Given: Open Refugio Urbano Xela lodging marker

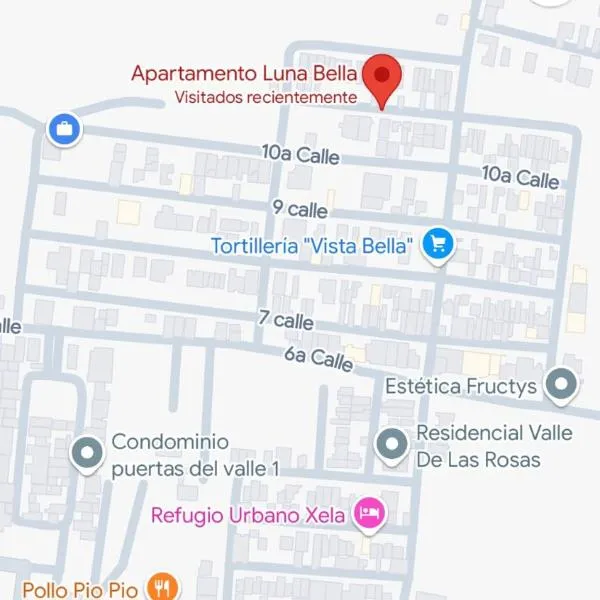Looking at the screenshot, I should coord(370,515).
